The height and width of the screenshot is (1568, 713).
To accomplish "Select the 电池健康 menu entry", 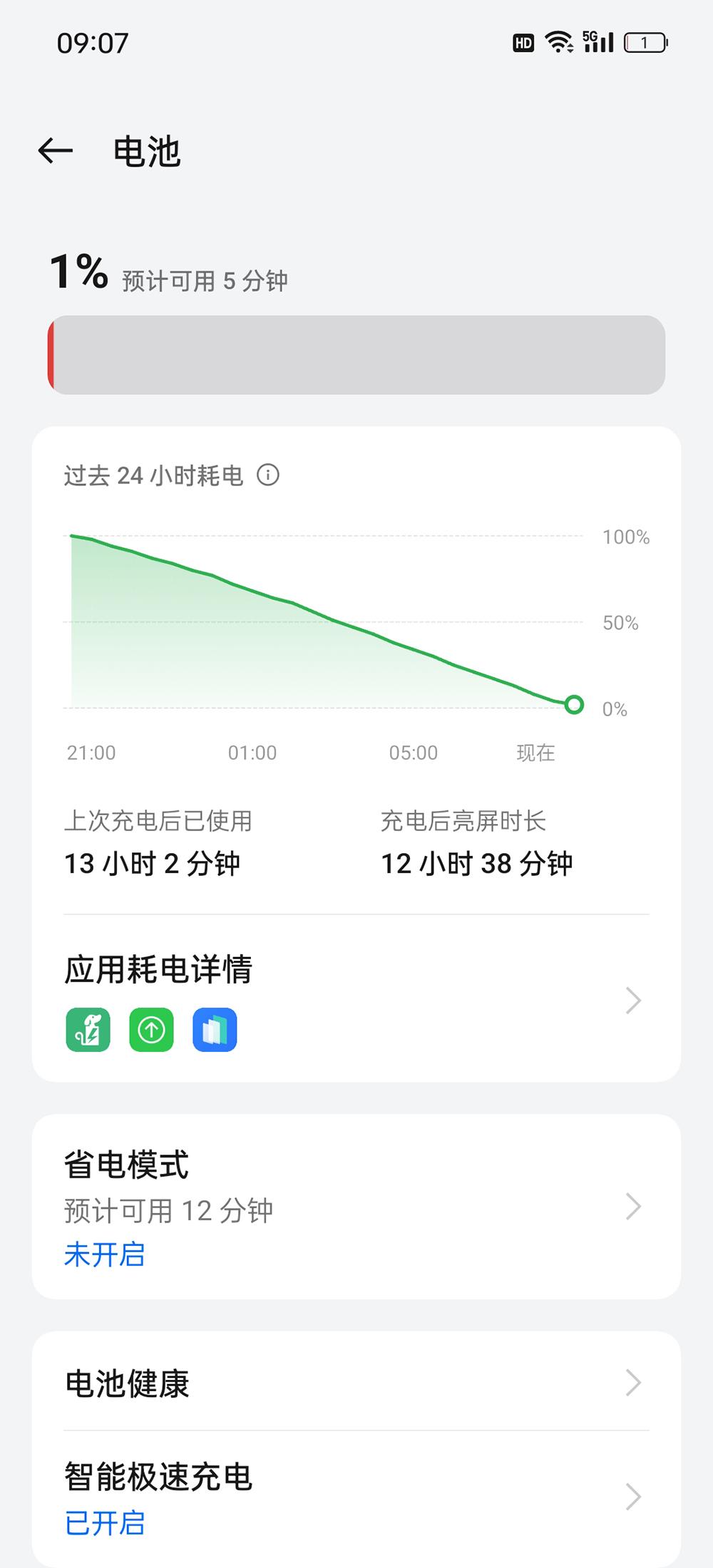I will pos(128,1383).
